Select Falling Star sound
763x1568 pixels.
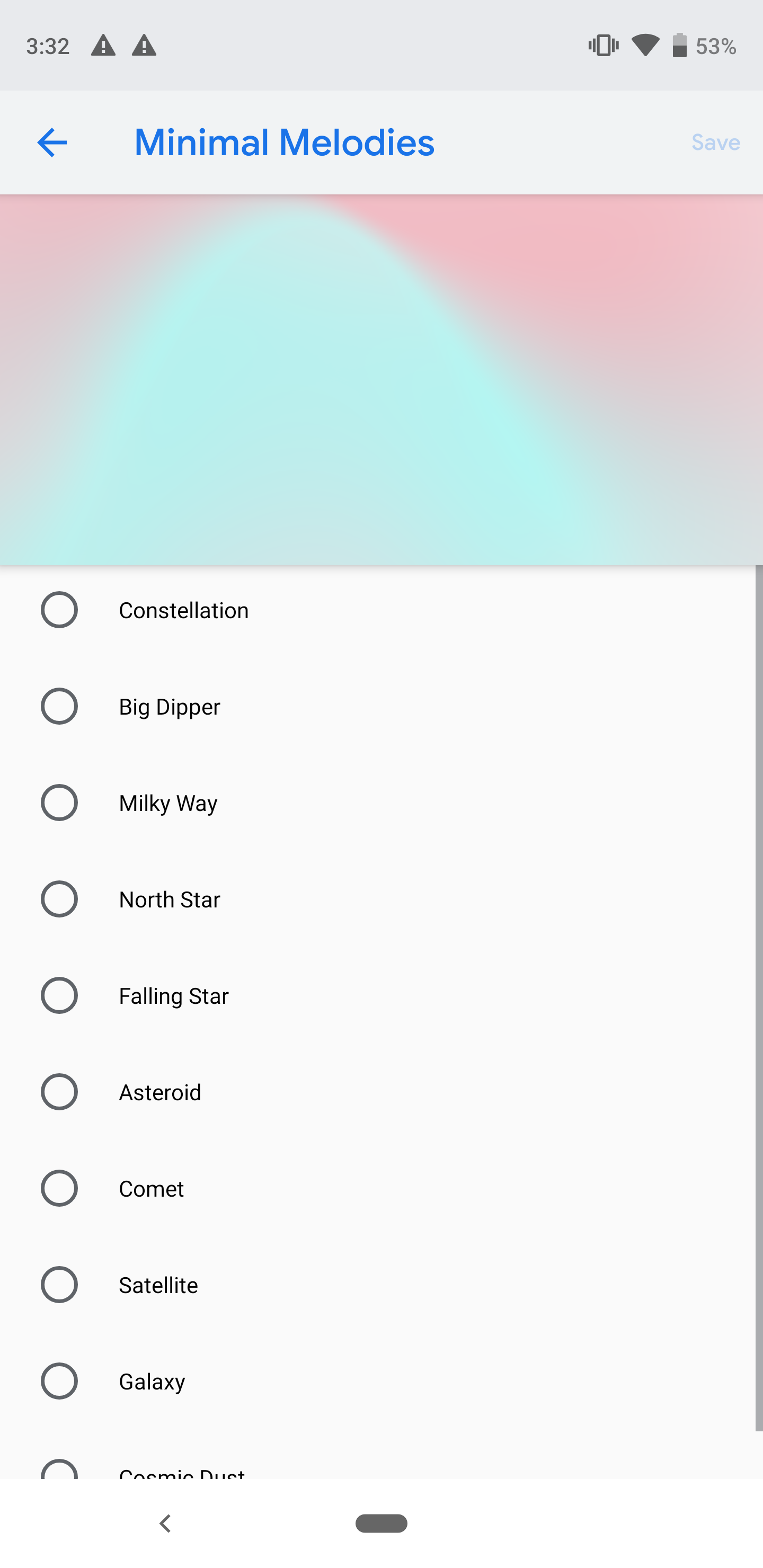click(378, 995)
